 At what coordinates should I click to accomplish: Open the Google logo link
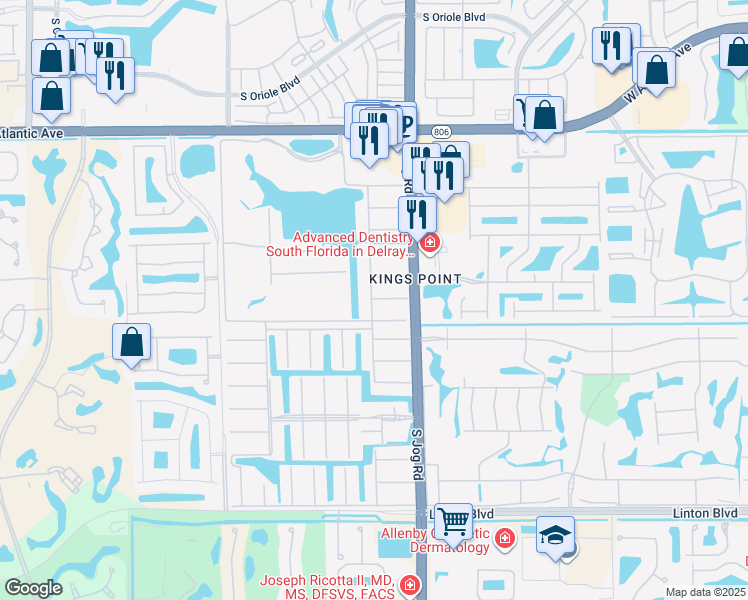34,588
